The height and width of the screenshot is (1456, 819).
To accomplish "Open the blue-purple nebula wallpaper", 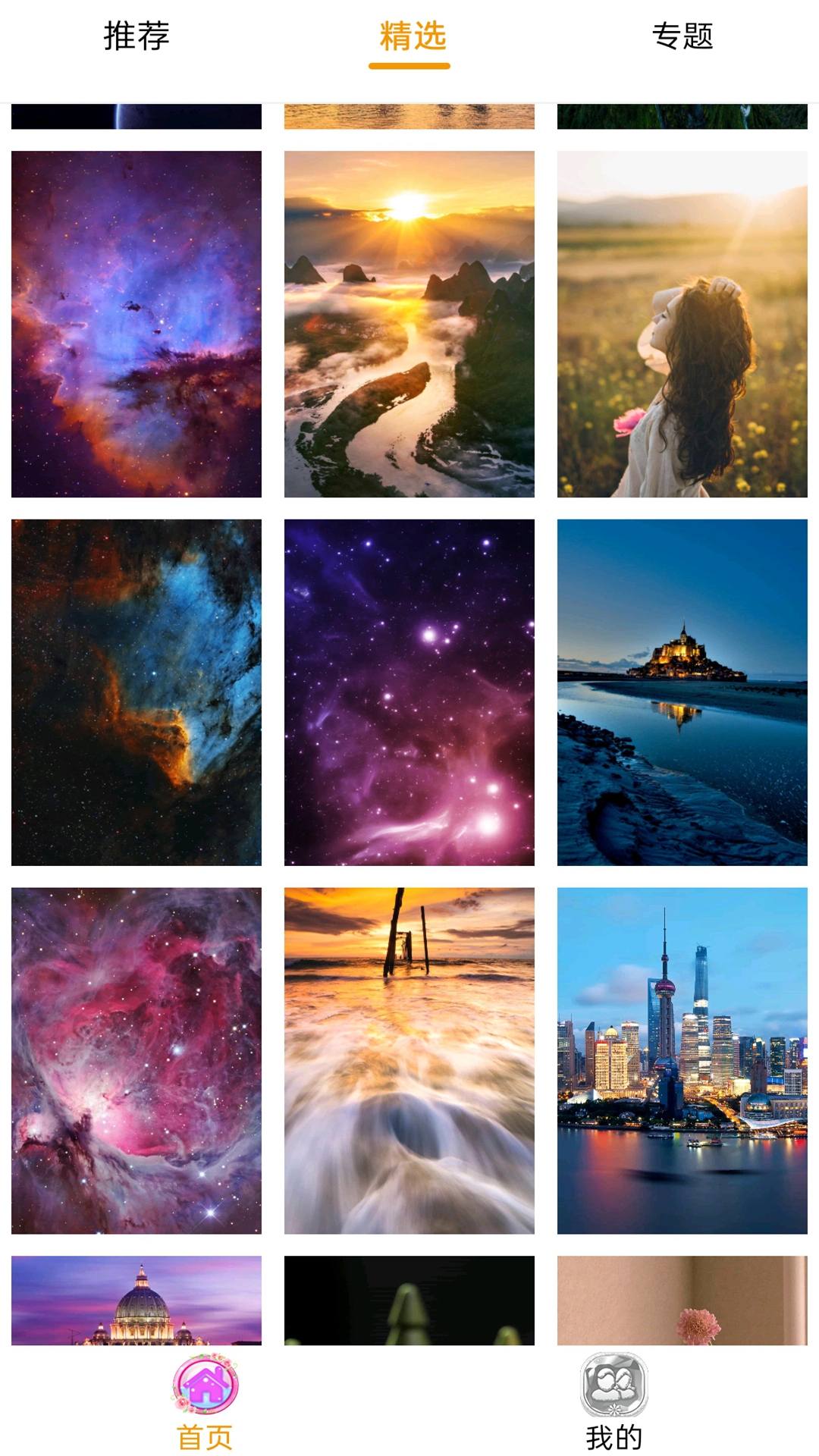I will 136,324.
